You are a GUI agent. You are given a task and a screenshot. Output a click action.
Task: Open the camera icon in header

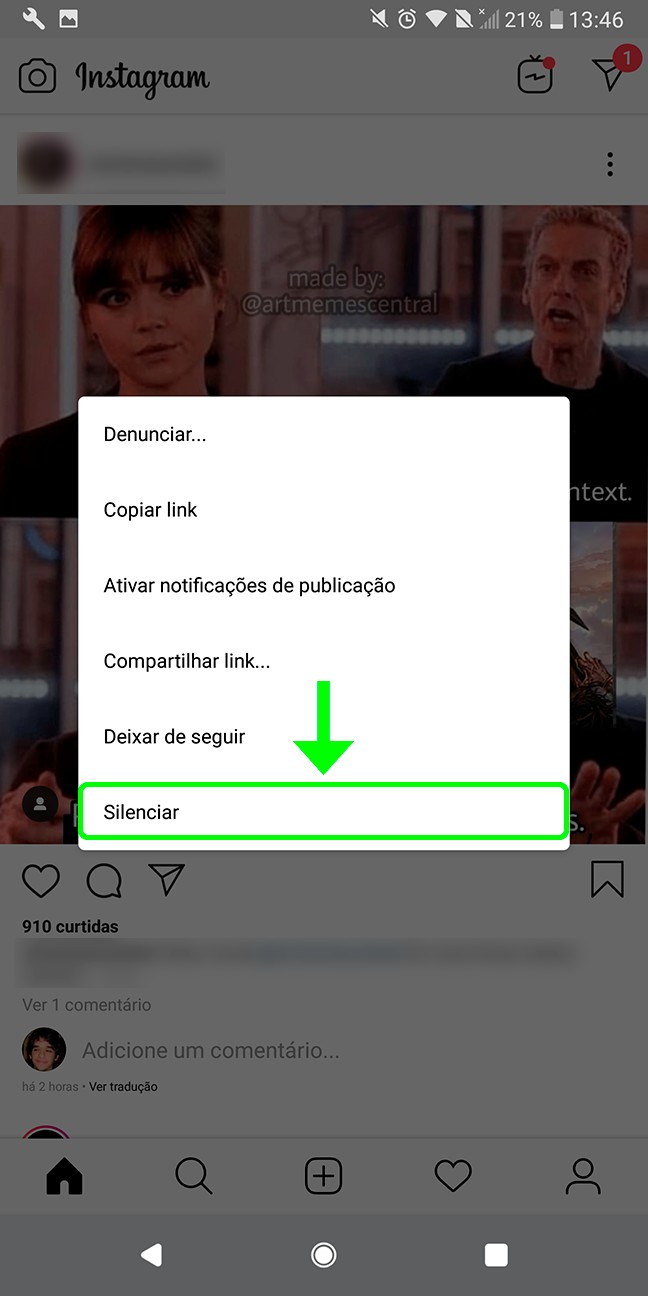37,77
